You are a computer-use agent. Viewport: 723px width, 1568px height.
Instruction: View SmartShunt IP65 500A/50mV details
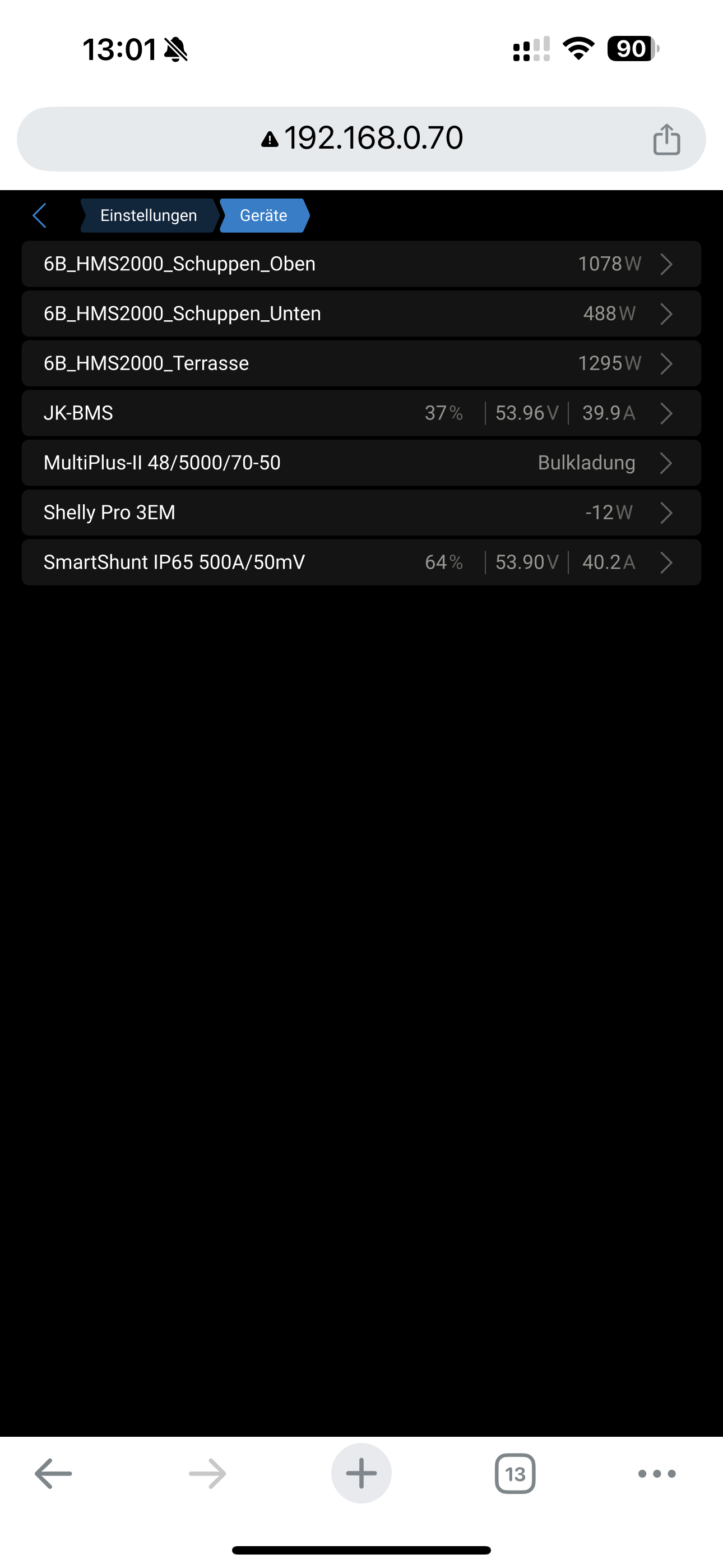[x=361, y=562]
